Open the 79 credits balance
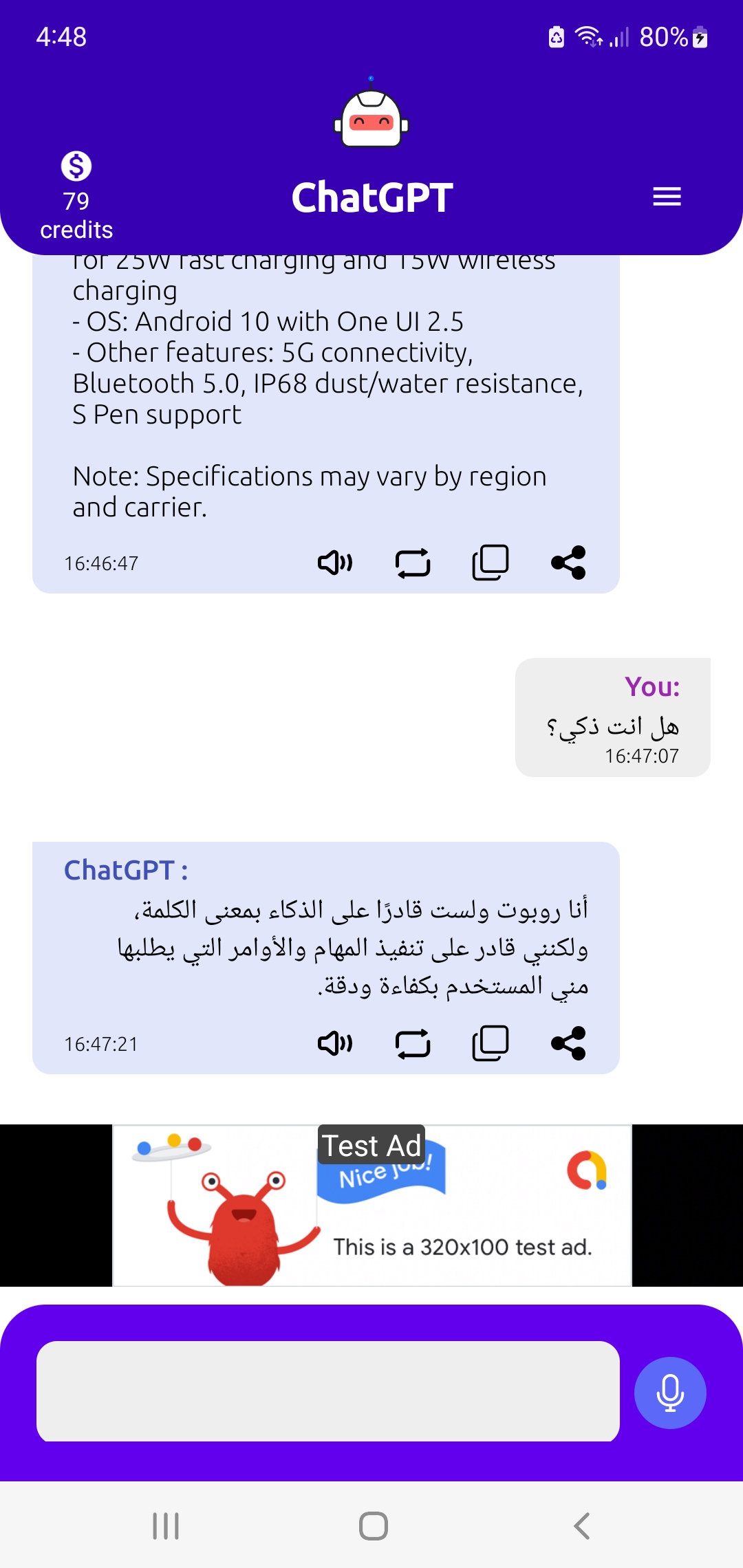The image size is (743, 1568). [x=76, y=196]
